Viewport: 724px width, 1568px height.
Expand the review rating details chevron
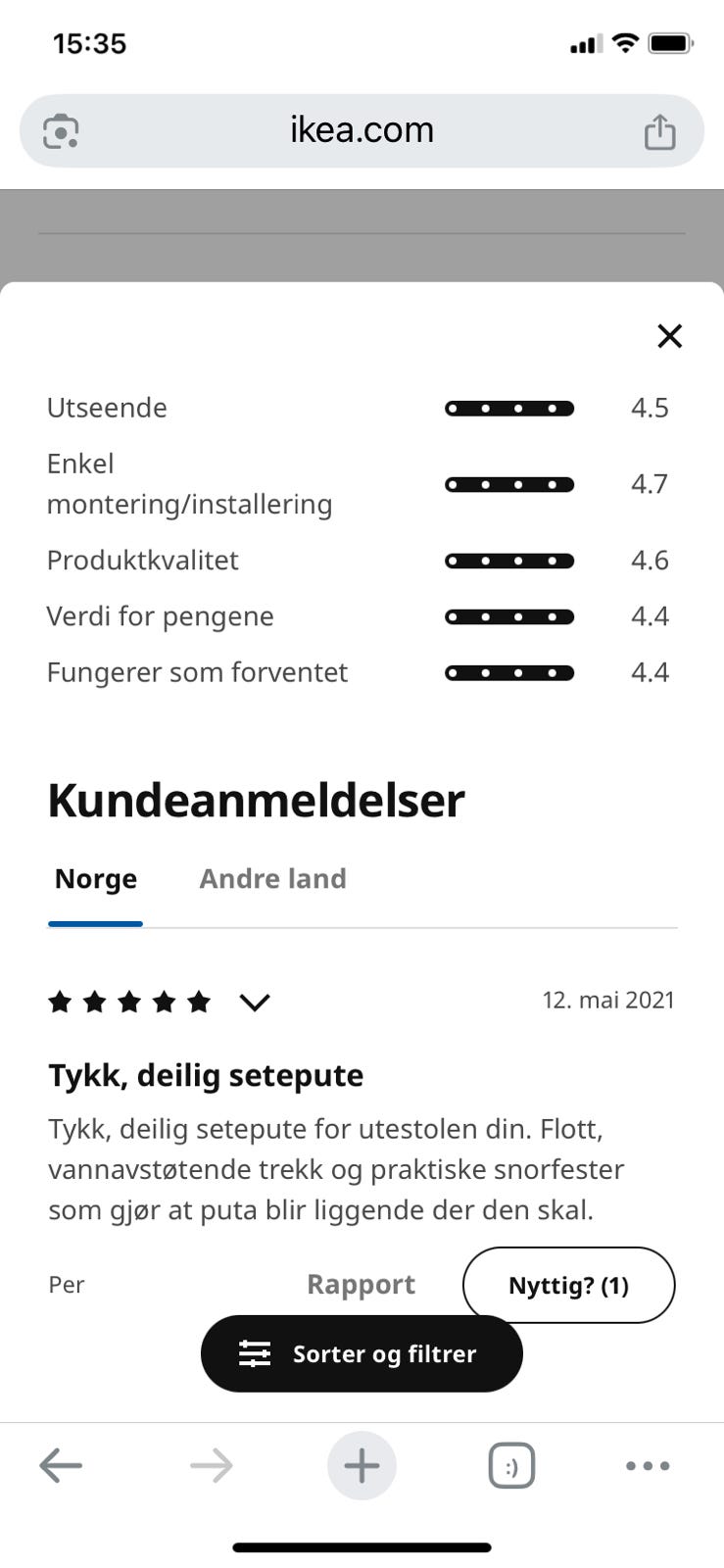click(254, 1002)
